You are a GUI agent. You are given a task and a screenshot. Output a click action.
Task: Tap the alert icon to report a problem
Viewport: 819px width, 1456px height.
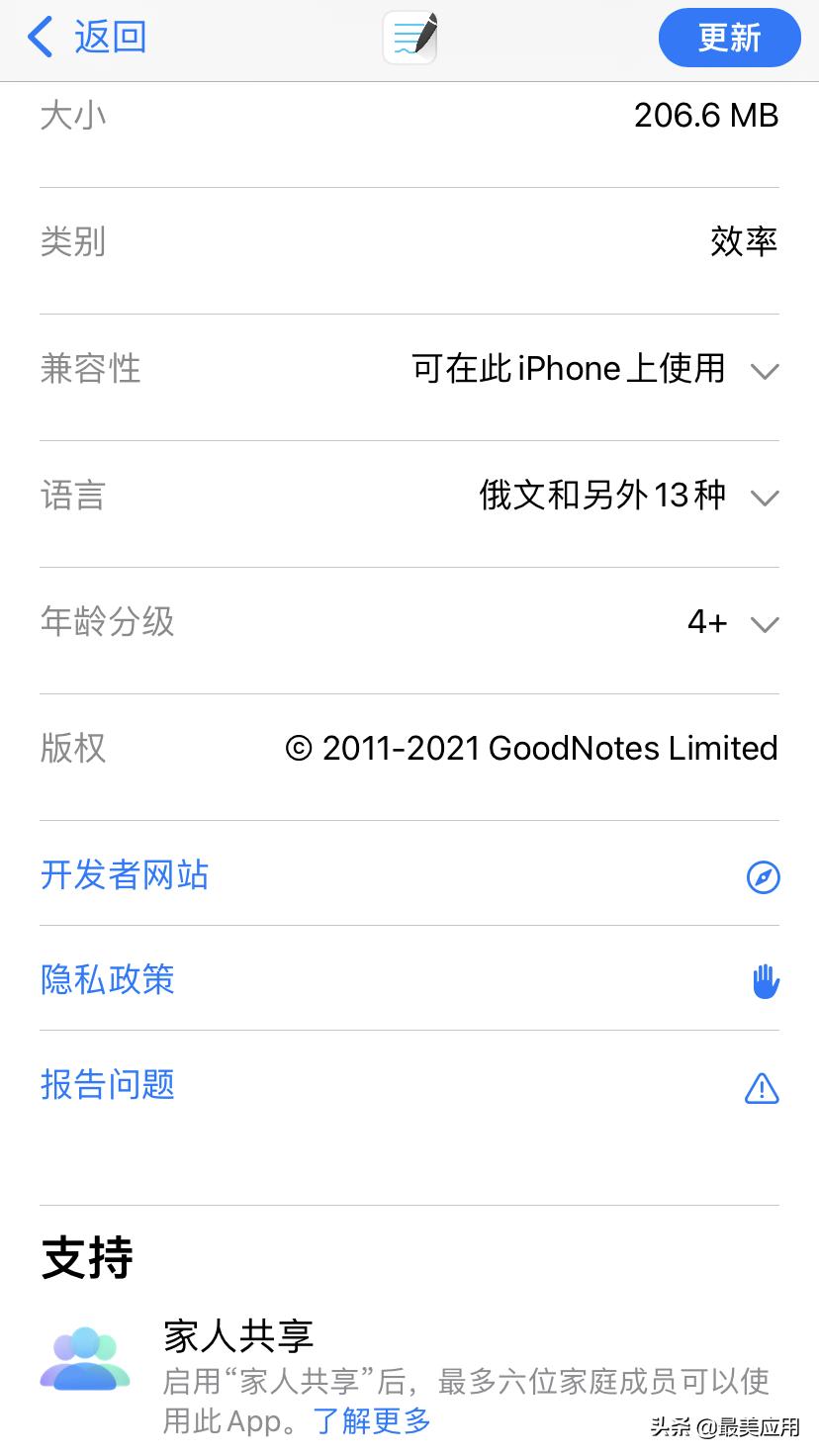762,1087
